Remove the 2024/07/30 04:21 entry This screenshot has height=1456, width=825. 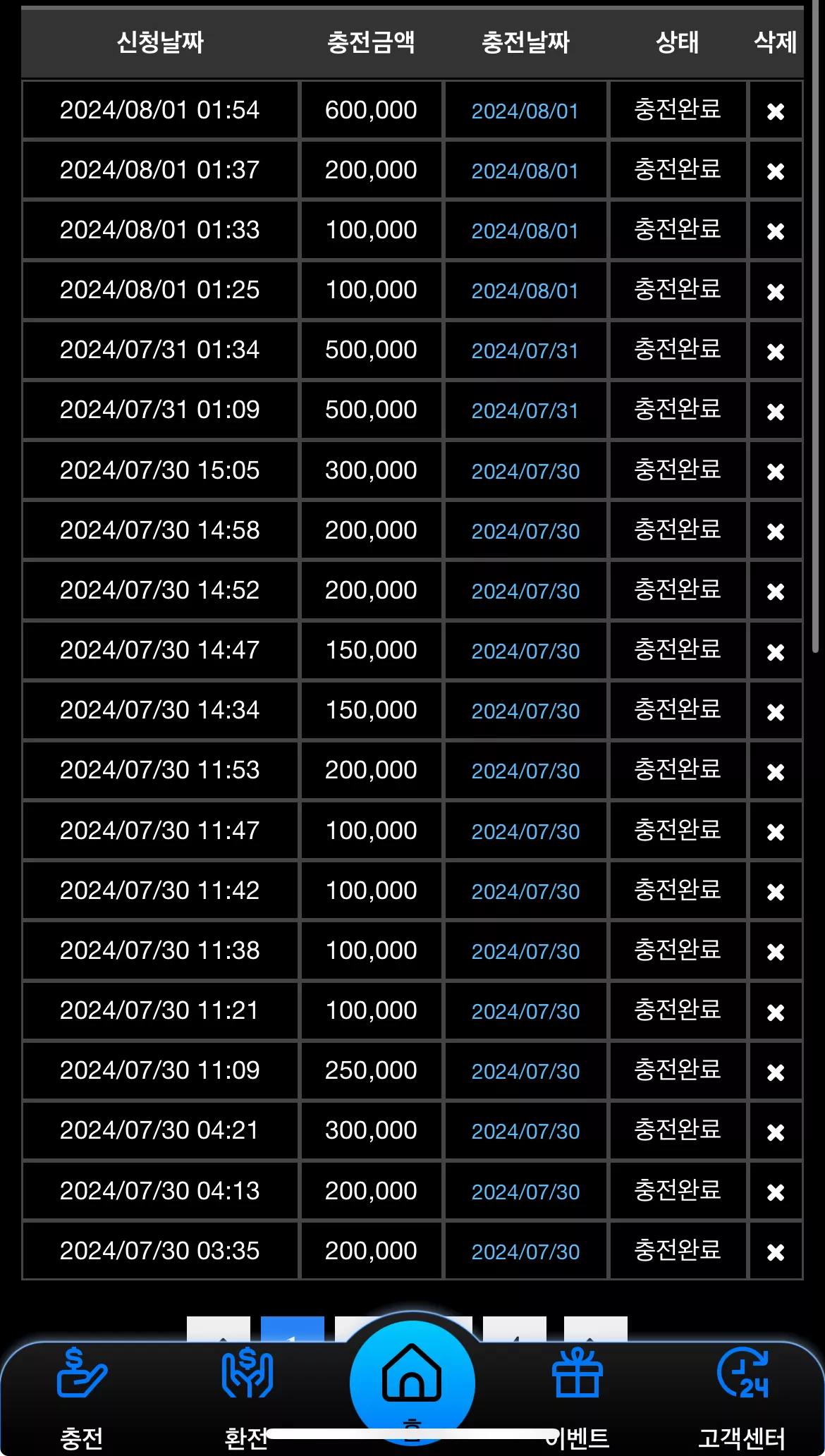776,1132
